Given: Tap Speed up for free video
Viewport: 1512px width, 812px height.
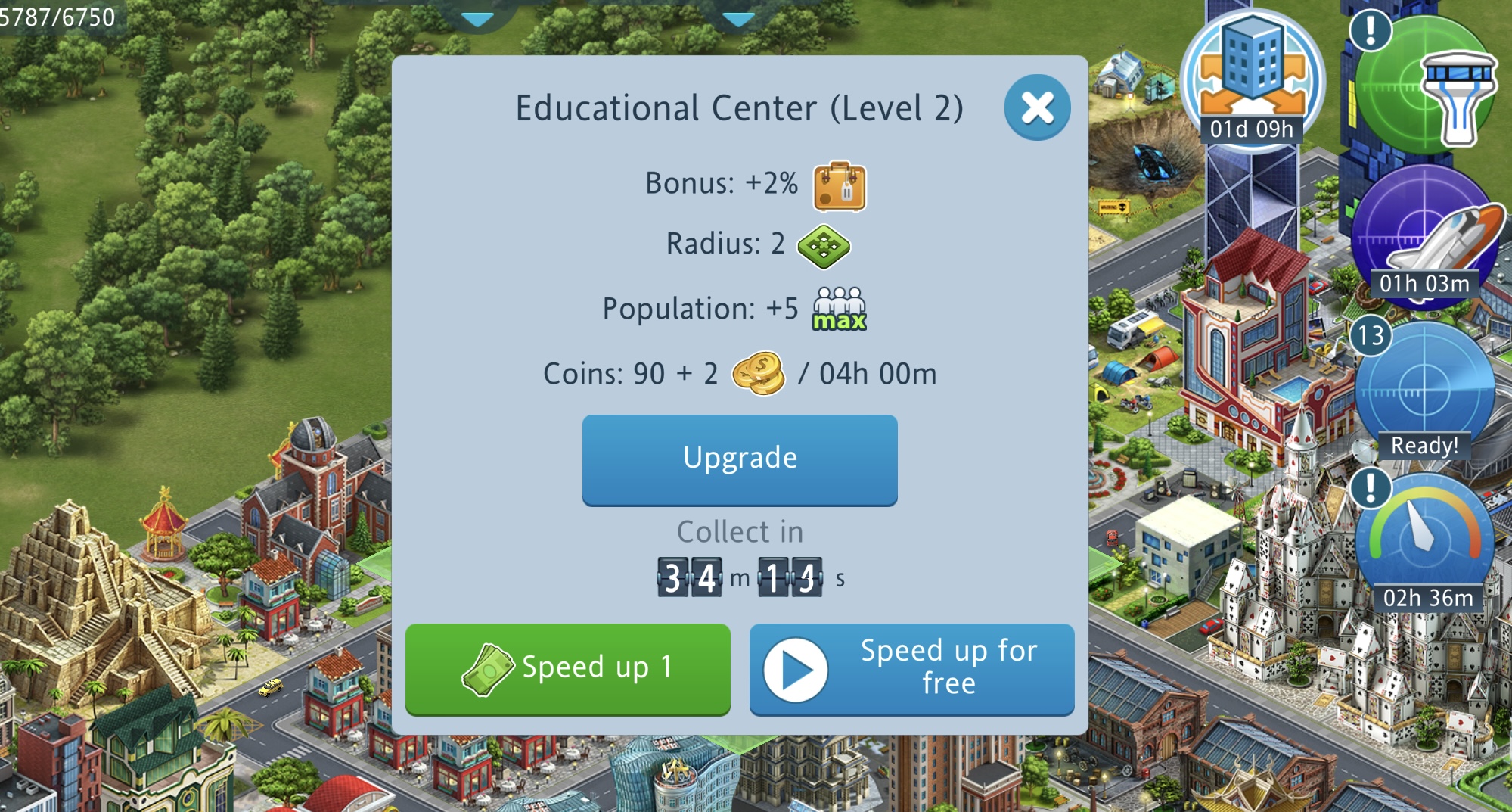Looking at the screenshot, I should [x=911, y=668].
